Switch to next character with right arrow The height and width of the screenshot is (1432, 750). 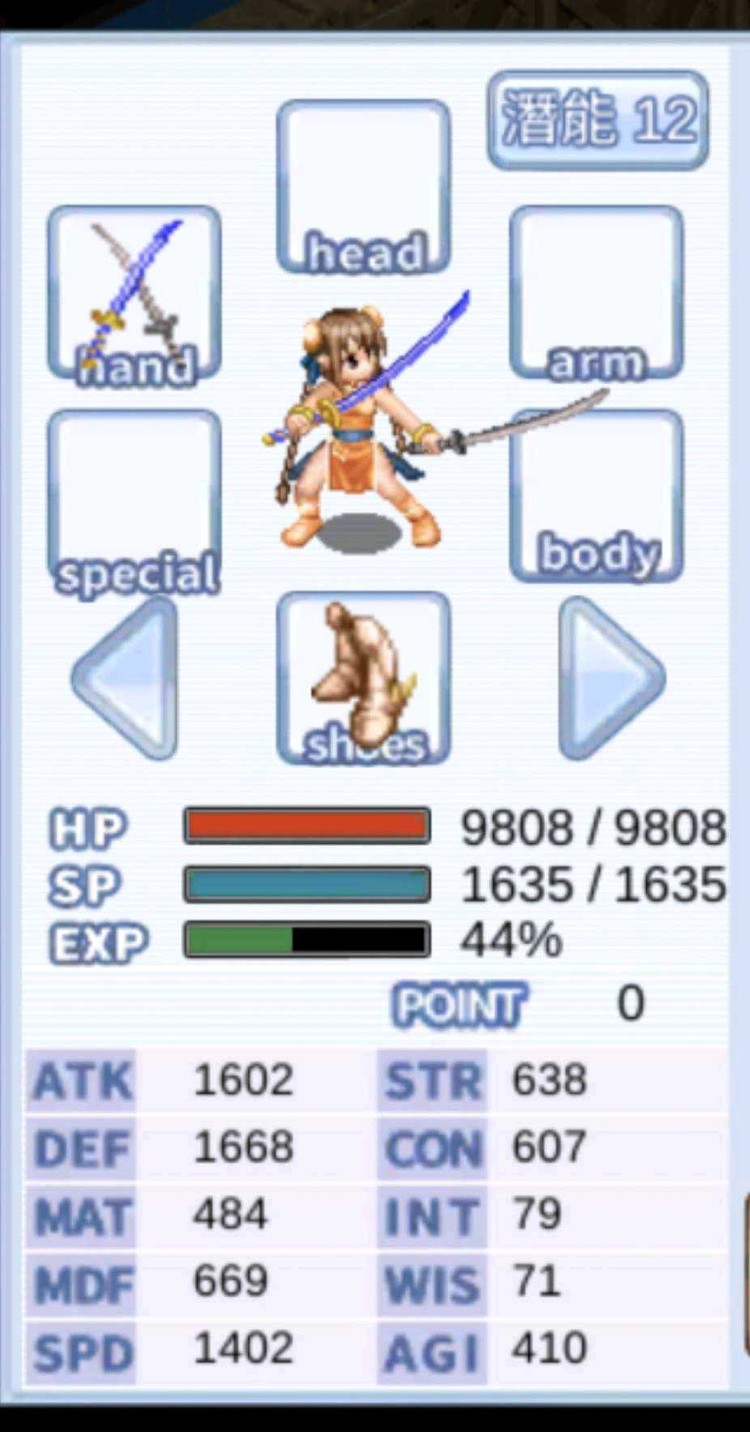point(611,678)
